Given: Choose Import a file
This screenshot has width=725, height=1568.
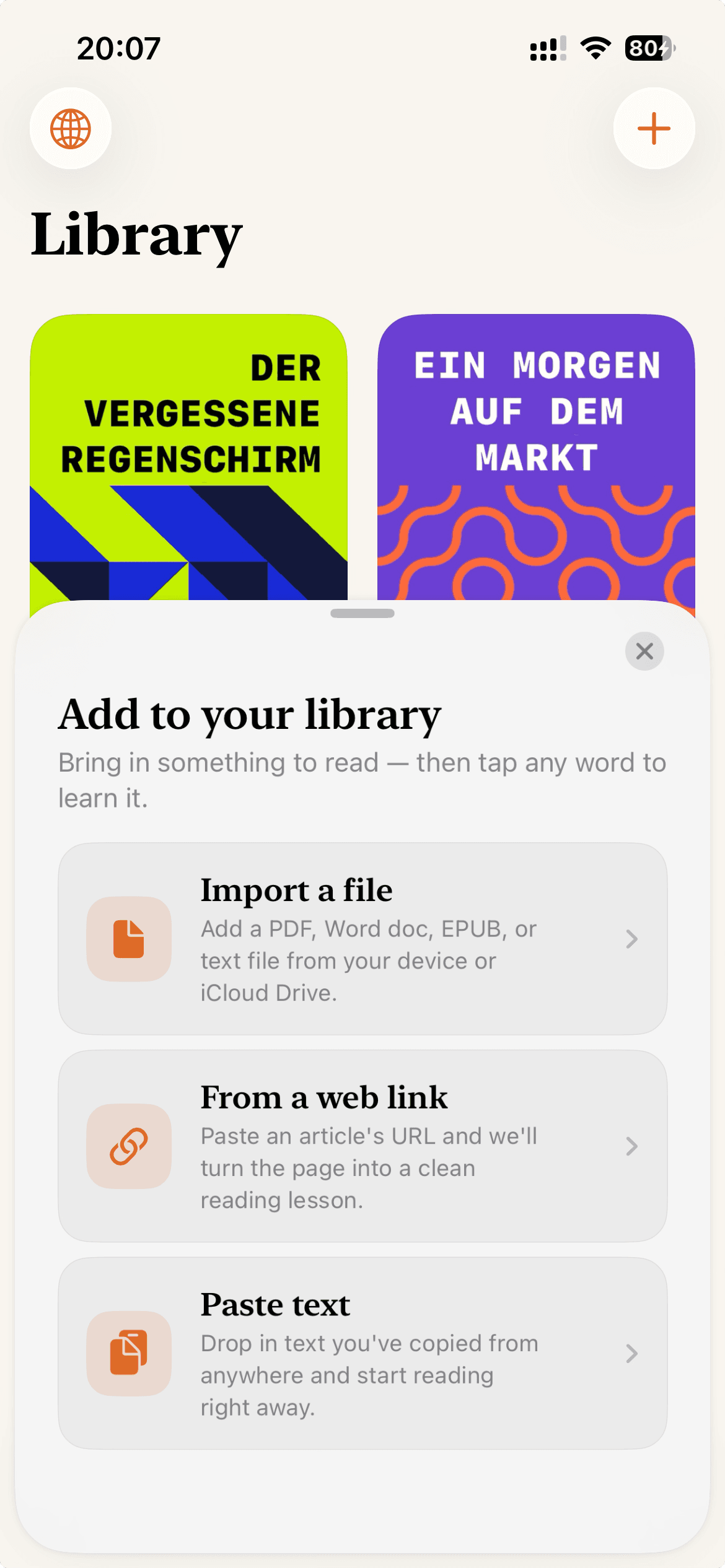Looking at the screenshot, I should point(362,939).
